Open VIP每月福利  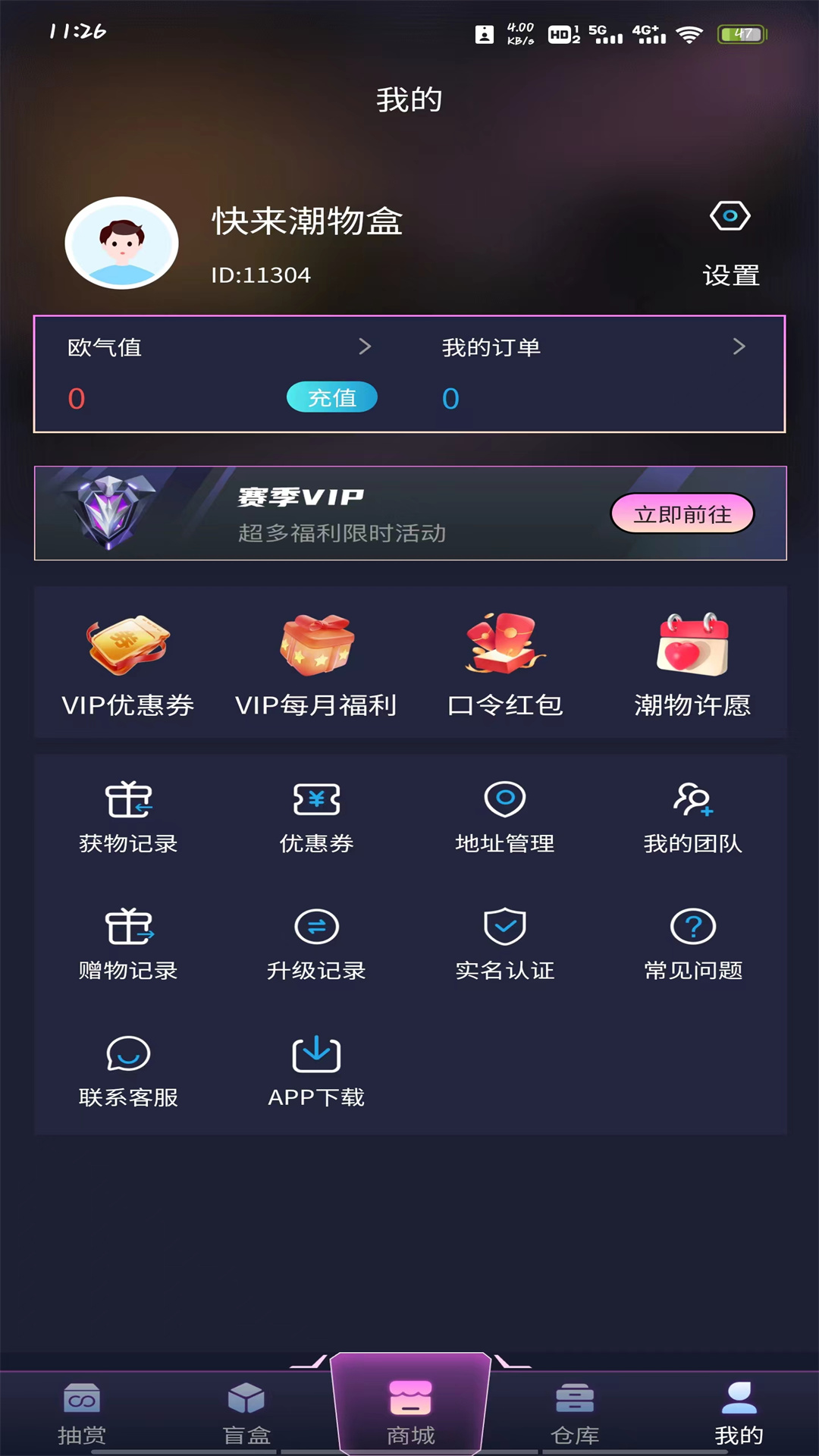click(316, 664)
